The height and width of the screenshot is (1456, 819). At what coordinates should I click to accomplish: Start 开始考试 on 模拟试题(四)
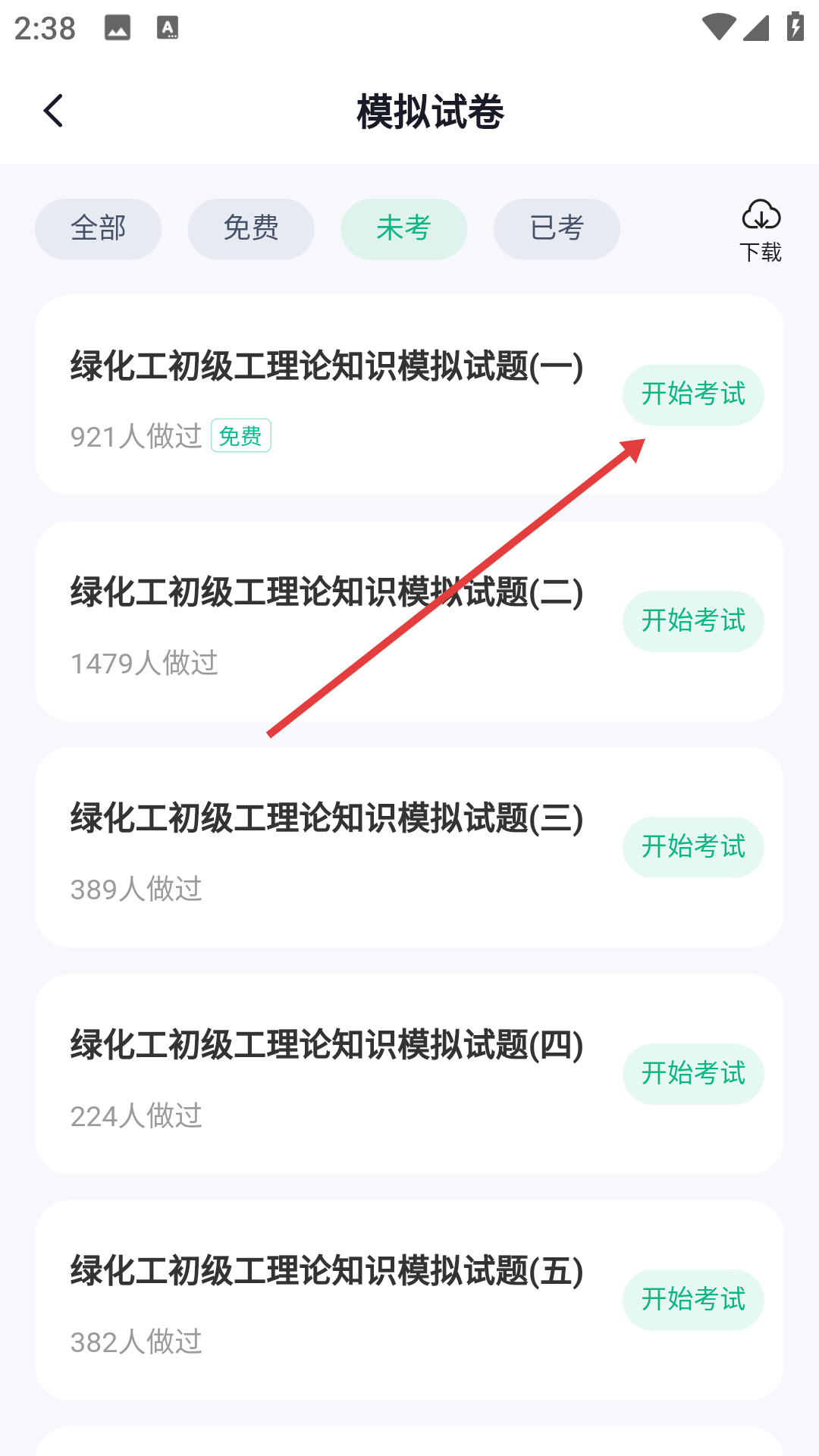tap(692, 1074)
